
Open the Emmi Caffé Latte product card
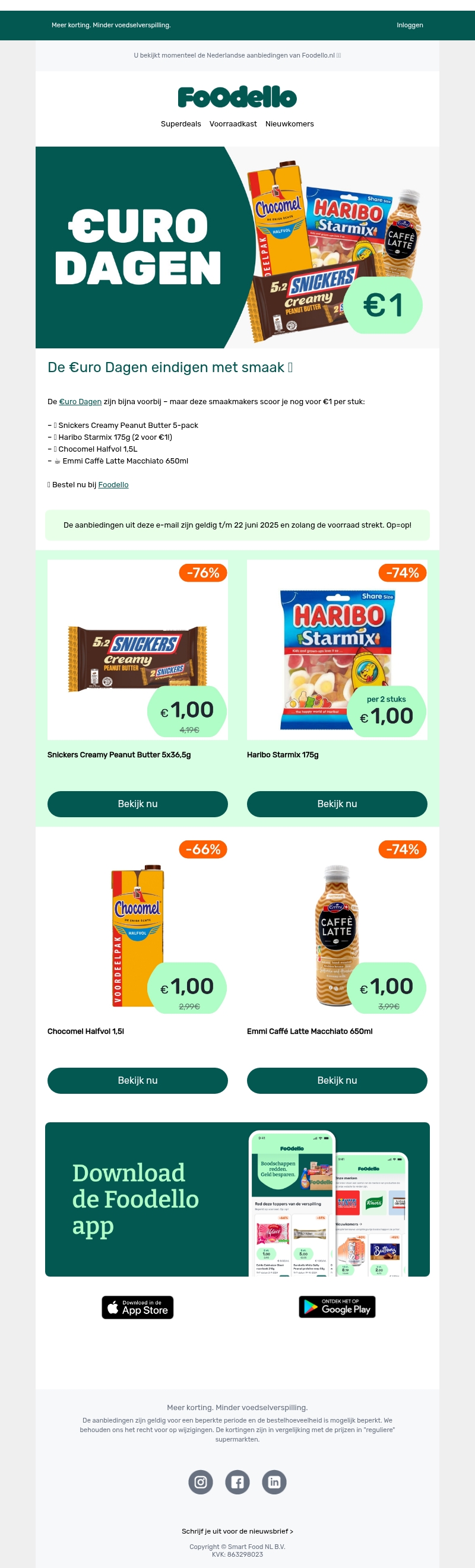coord(337,926)
